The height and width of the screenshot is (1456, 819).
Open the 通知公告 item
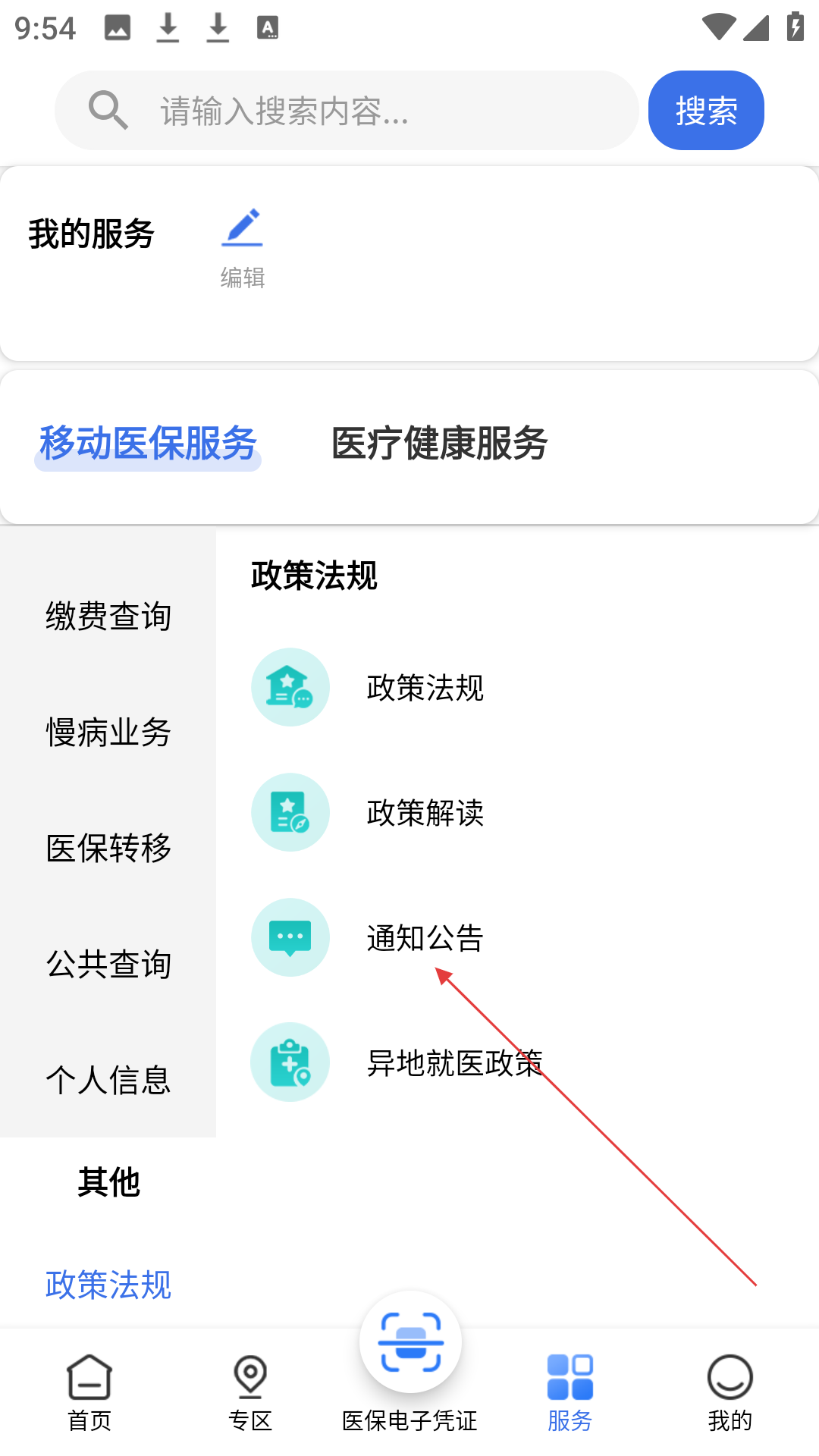[425, 937]
